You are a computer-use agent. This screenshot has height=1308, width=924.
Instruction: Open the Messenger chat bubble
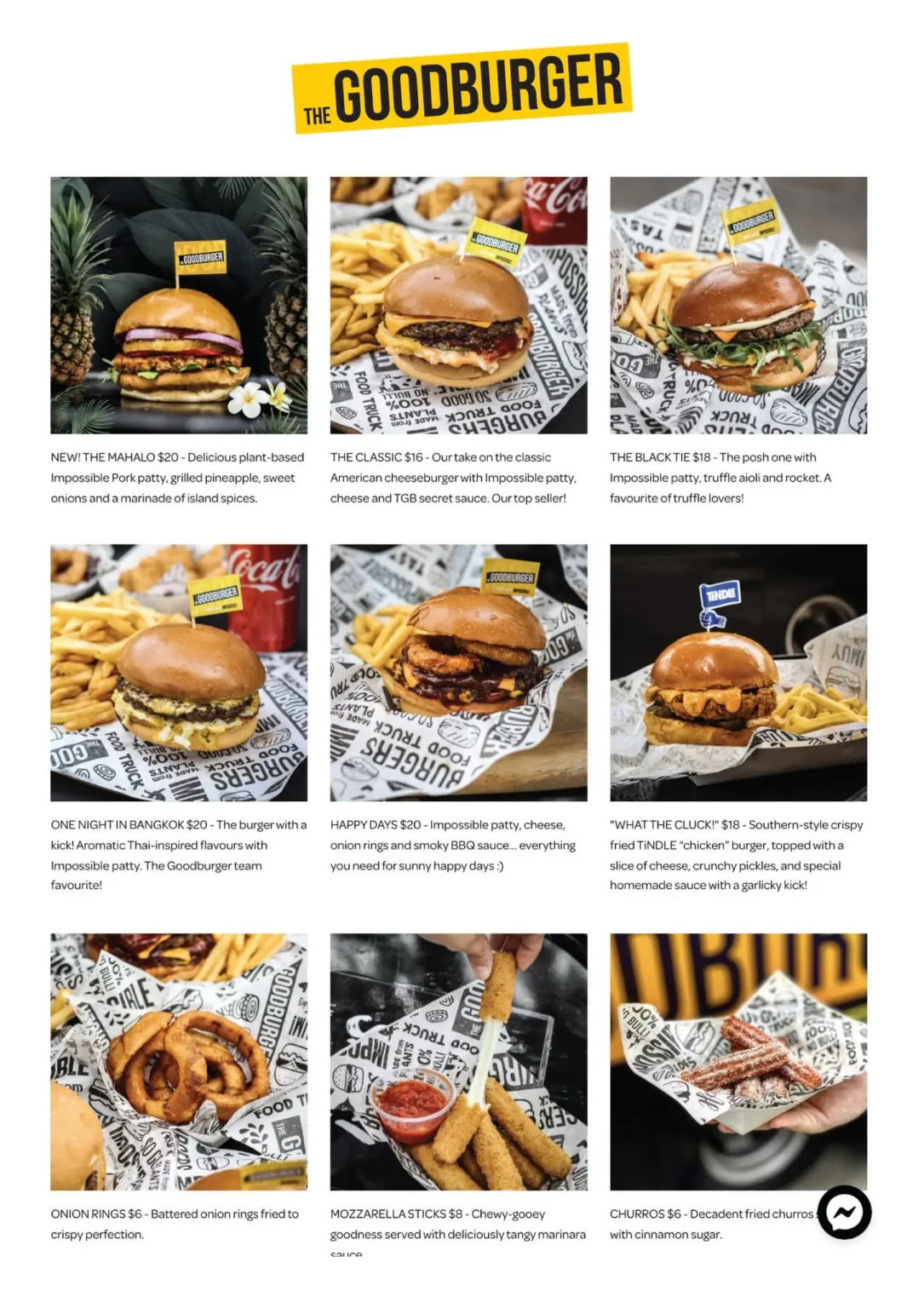(844, 1212)
